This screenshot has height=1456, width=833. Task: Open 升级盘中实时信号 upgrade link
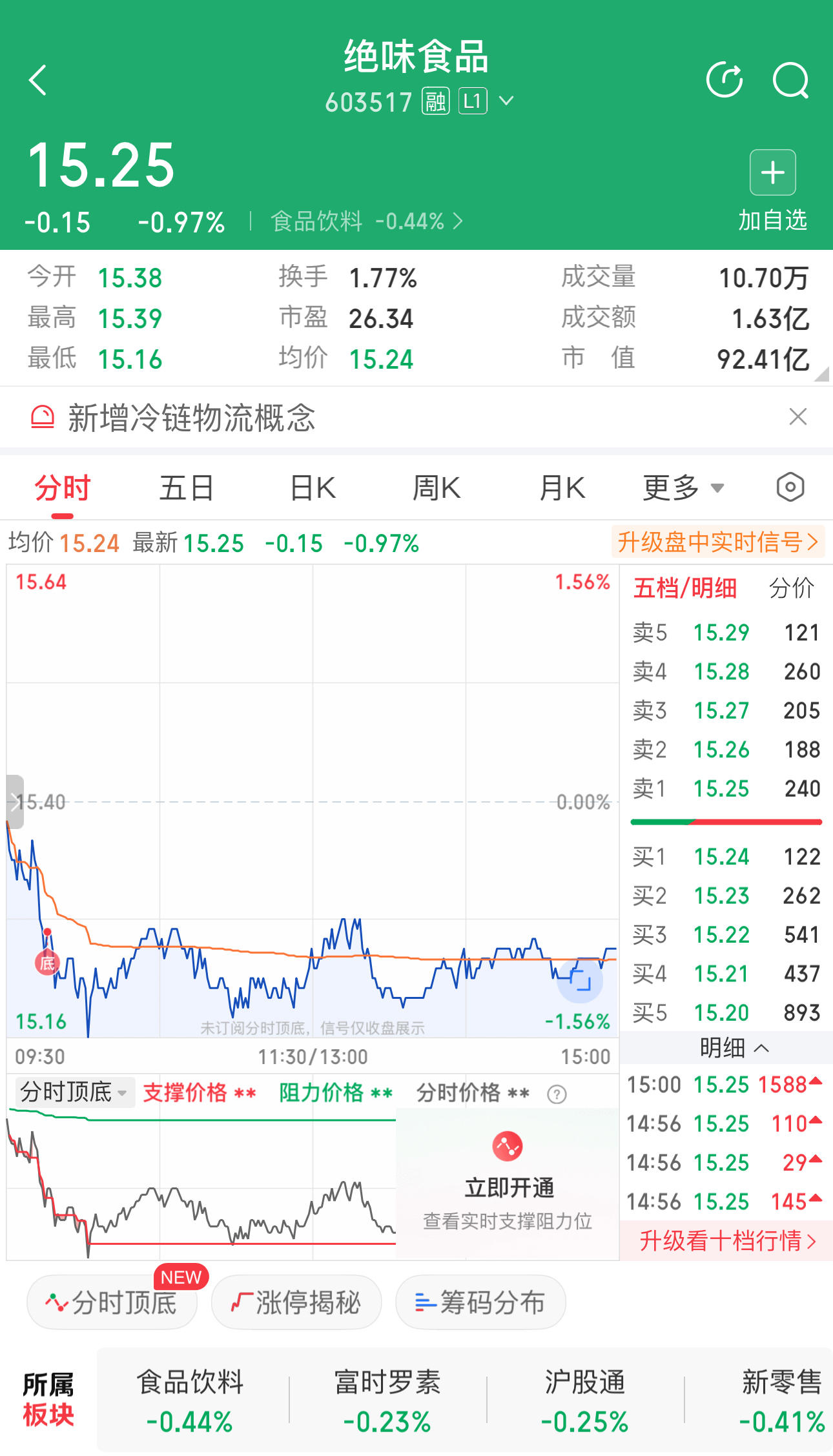click(x=717, y=542)
